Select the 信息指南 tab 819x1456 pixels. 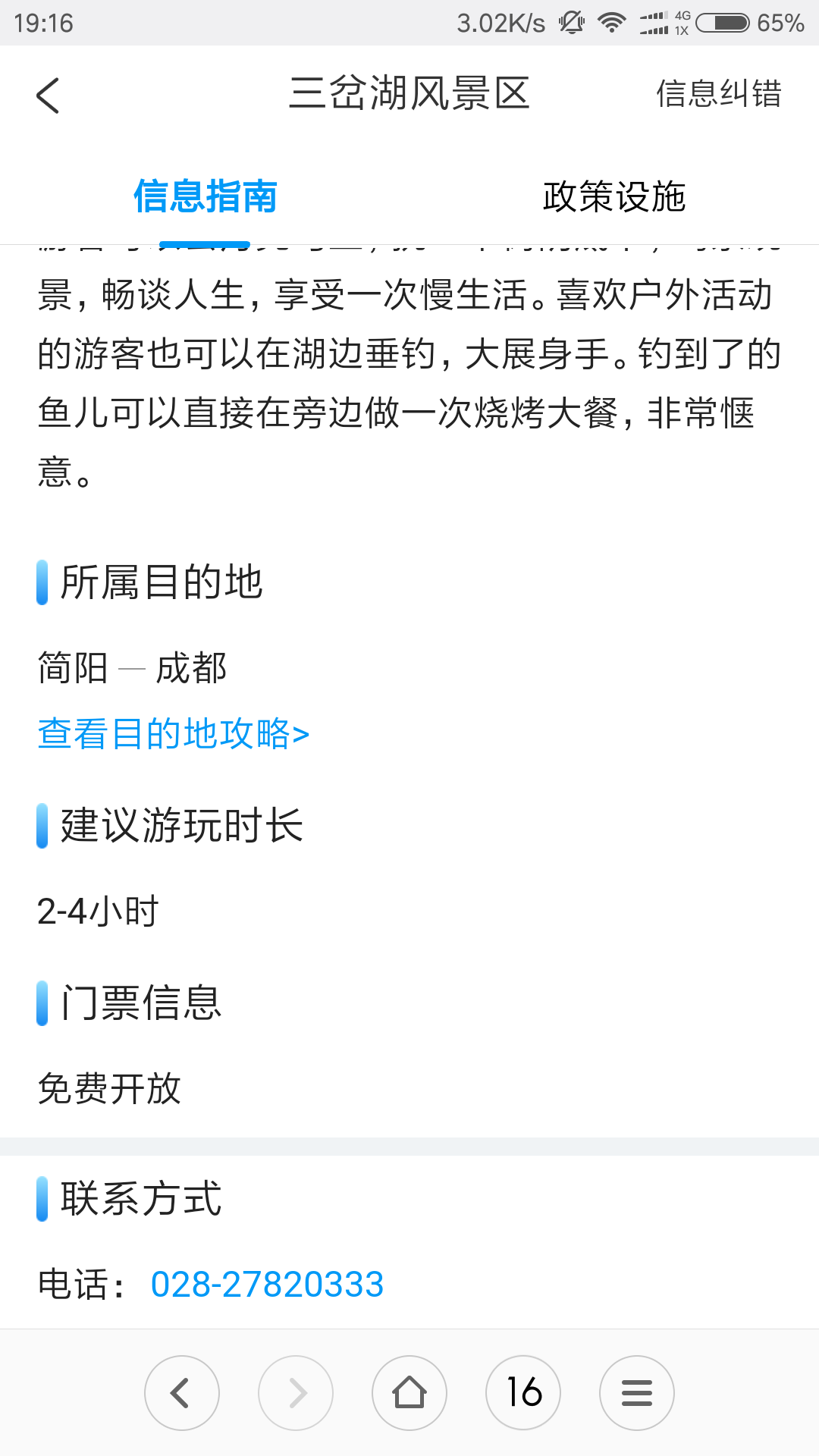pyautogui.click(x=205, y=196)
